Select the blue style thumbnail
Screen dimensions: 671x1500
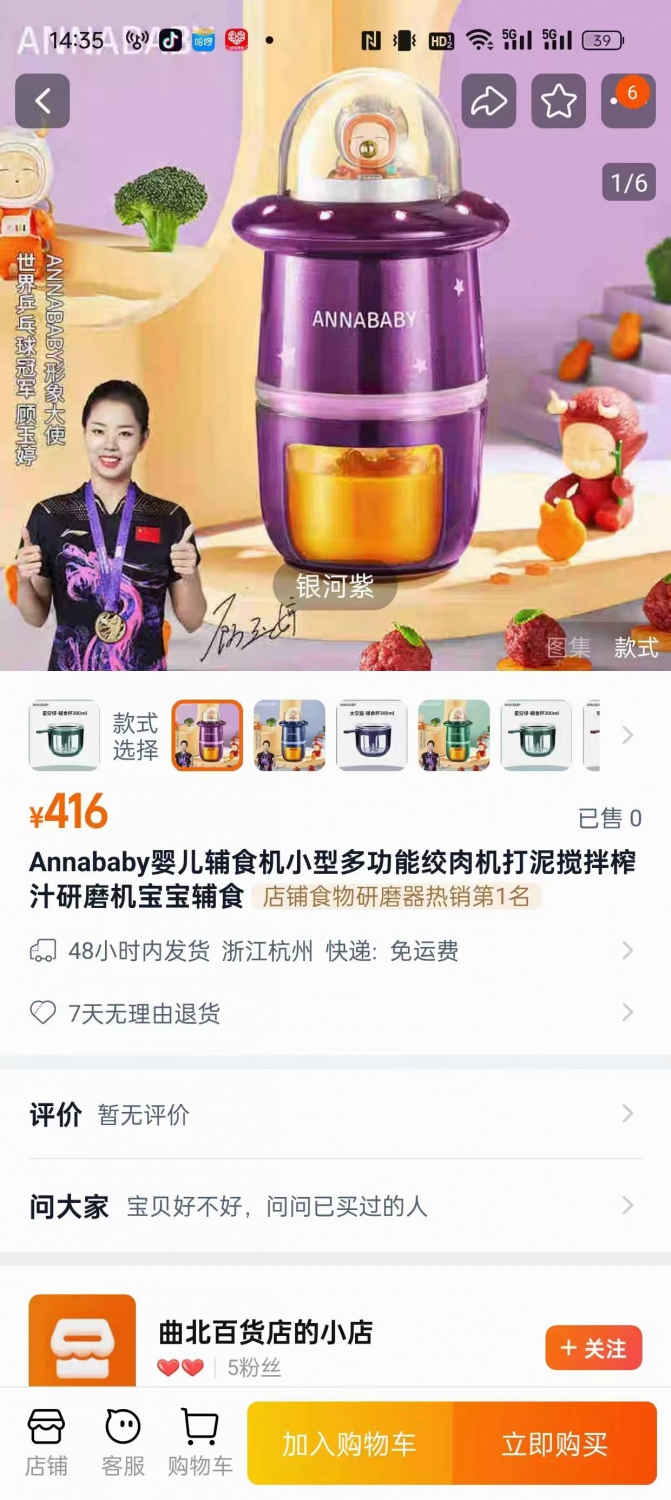pos(289,735)
